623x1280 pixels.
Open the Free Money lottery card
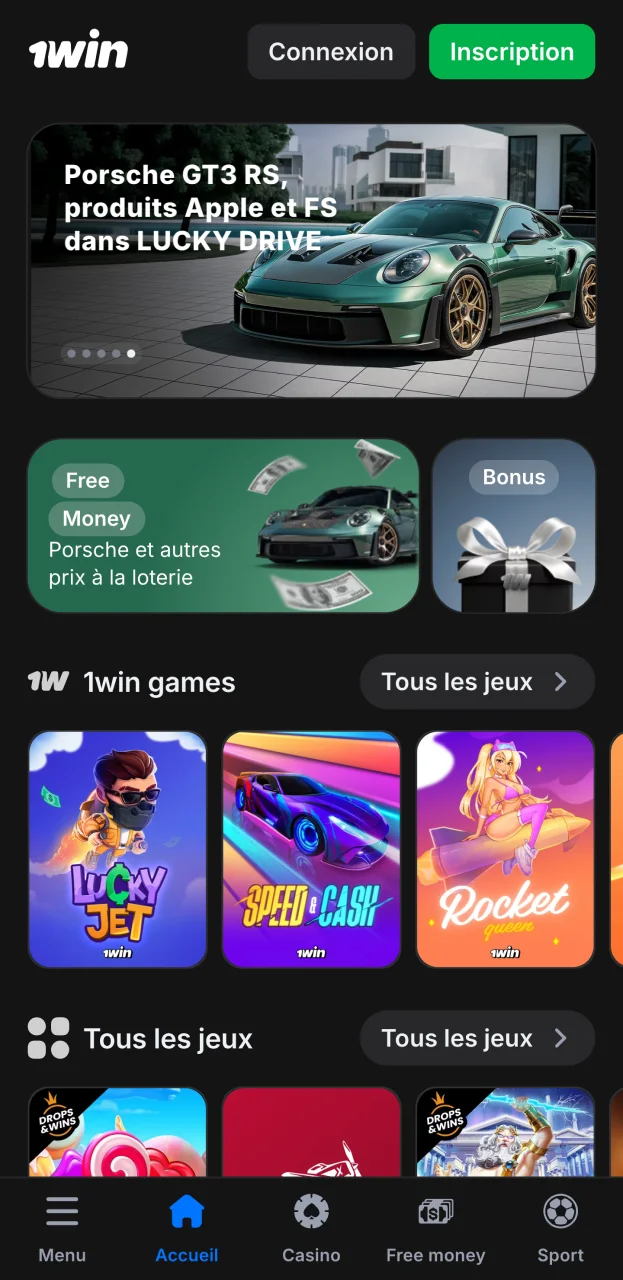[223, 525]
